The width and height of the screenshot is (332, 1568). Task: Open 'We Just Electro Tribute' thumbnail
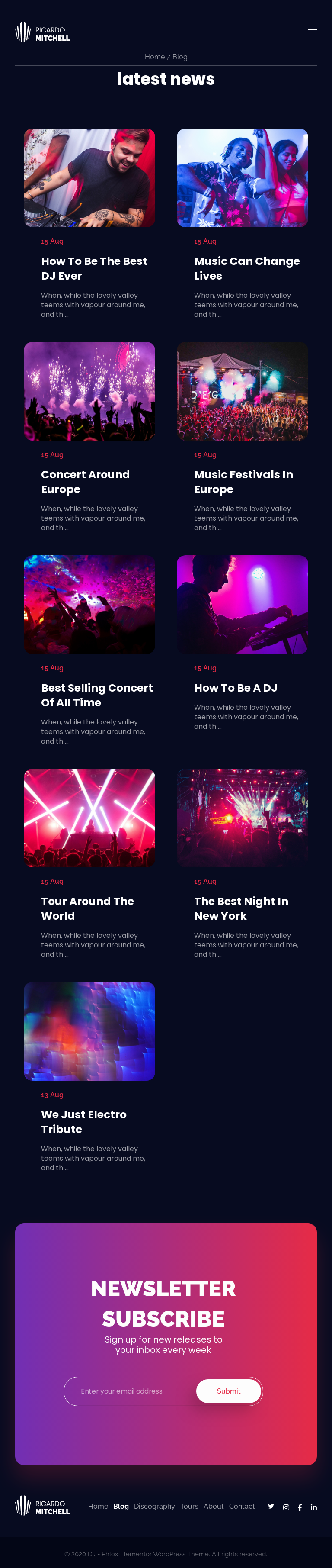(x=89, y=1031)
